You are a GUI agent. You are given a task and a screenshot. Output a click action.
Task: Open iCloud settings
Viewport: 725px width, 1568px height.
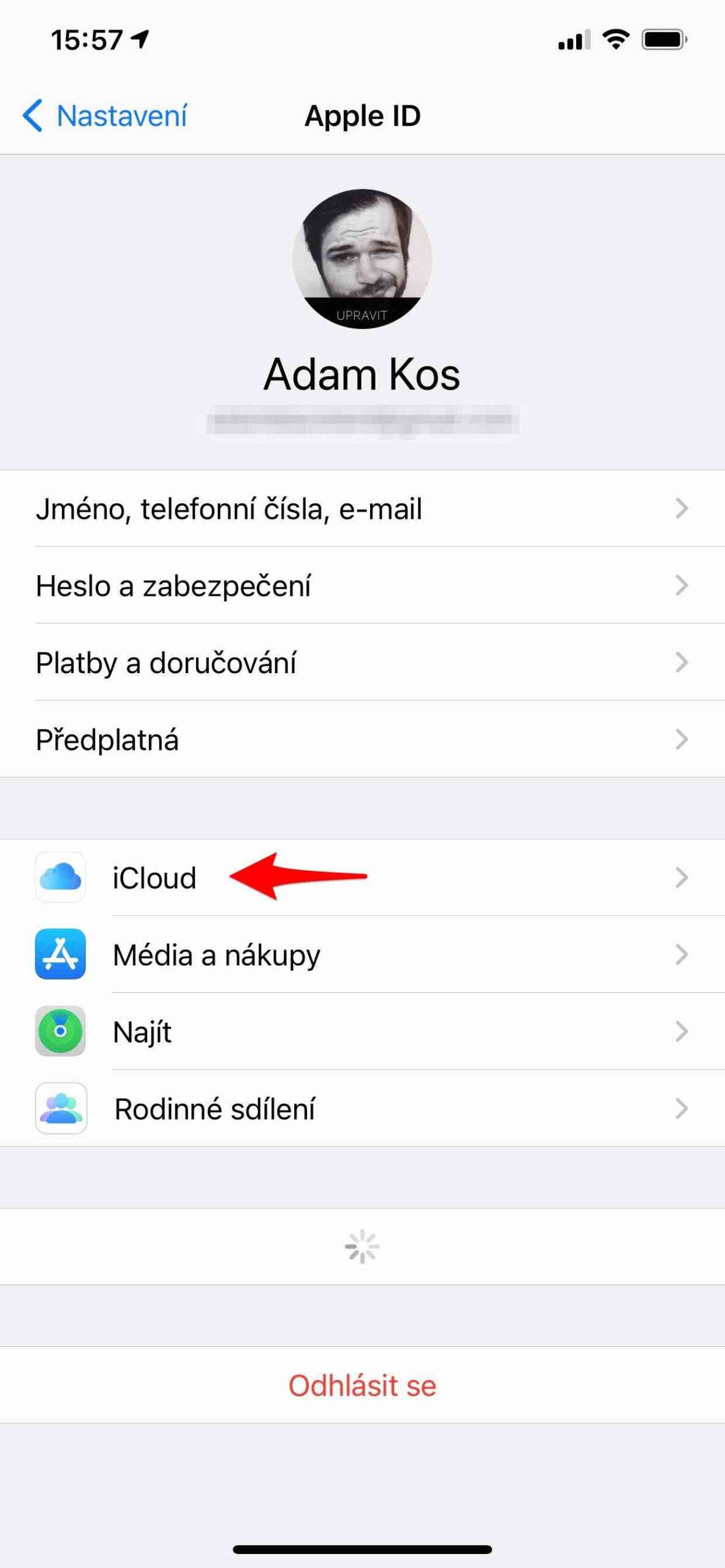pos(154,878)
